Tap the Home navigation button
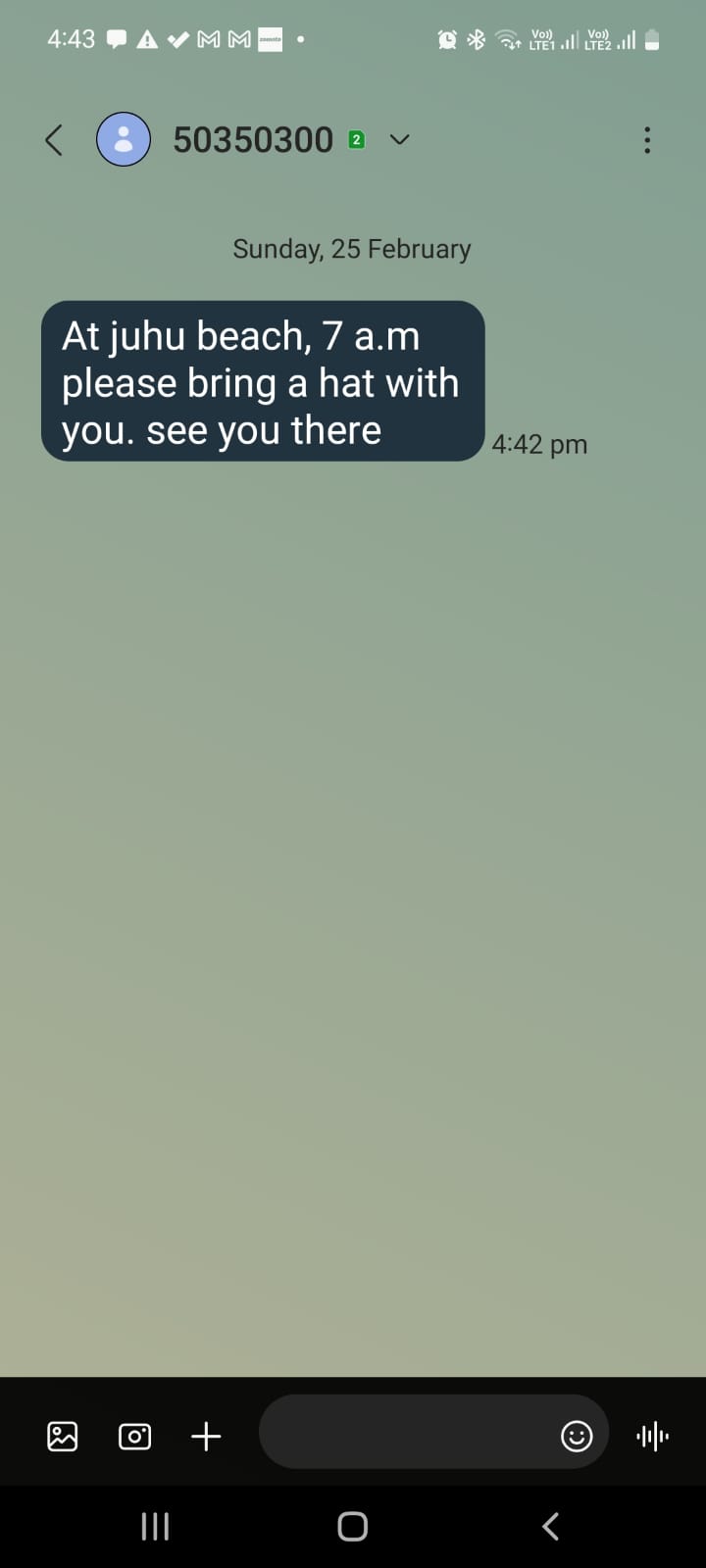 tap(351, 1525)
